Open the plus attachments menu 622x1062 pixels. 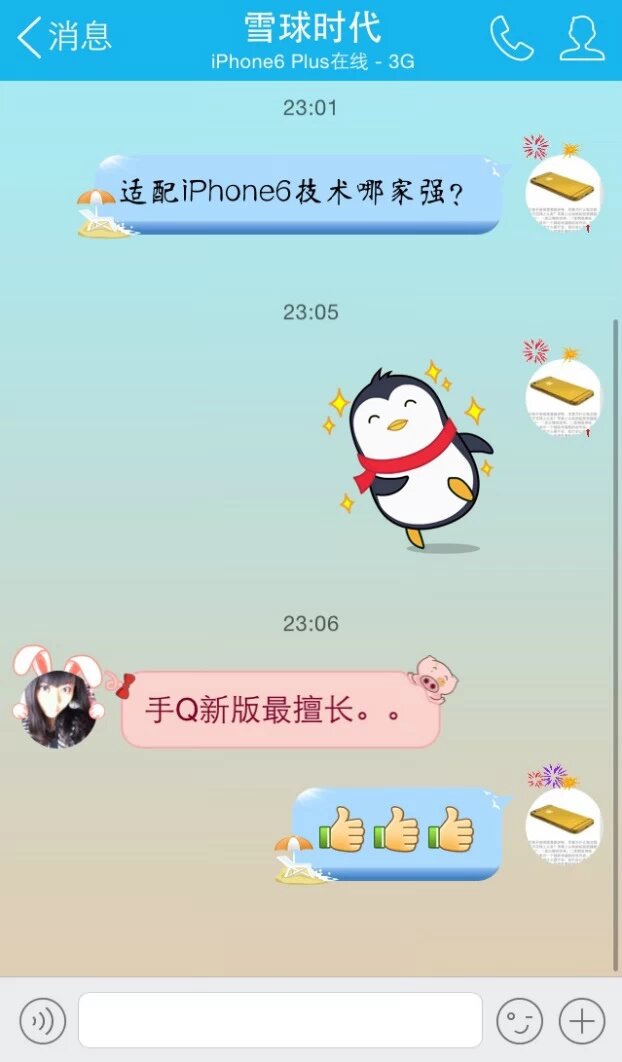click(x=582, y=1021)
